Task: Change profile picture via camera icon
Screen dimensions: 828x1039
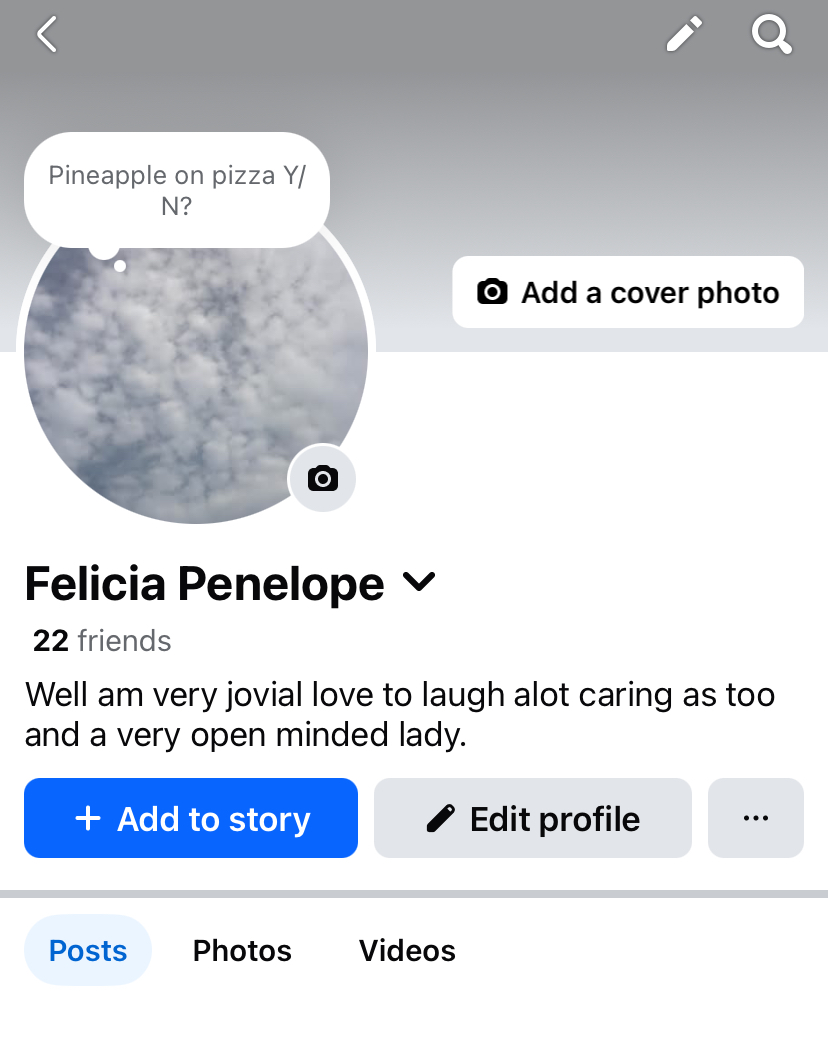Action: point(322,478)
